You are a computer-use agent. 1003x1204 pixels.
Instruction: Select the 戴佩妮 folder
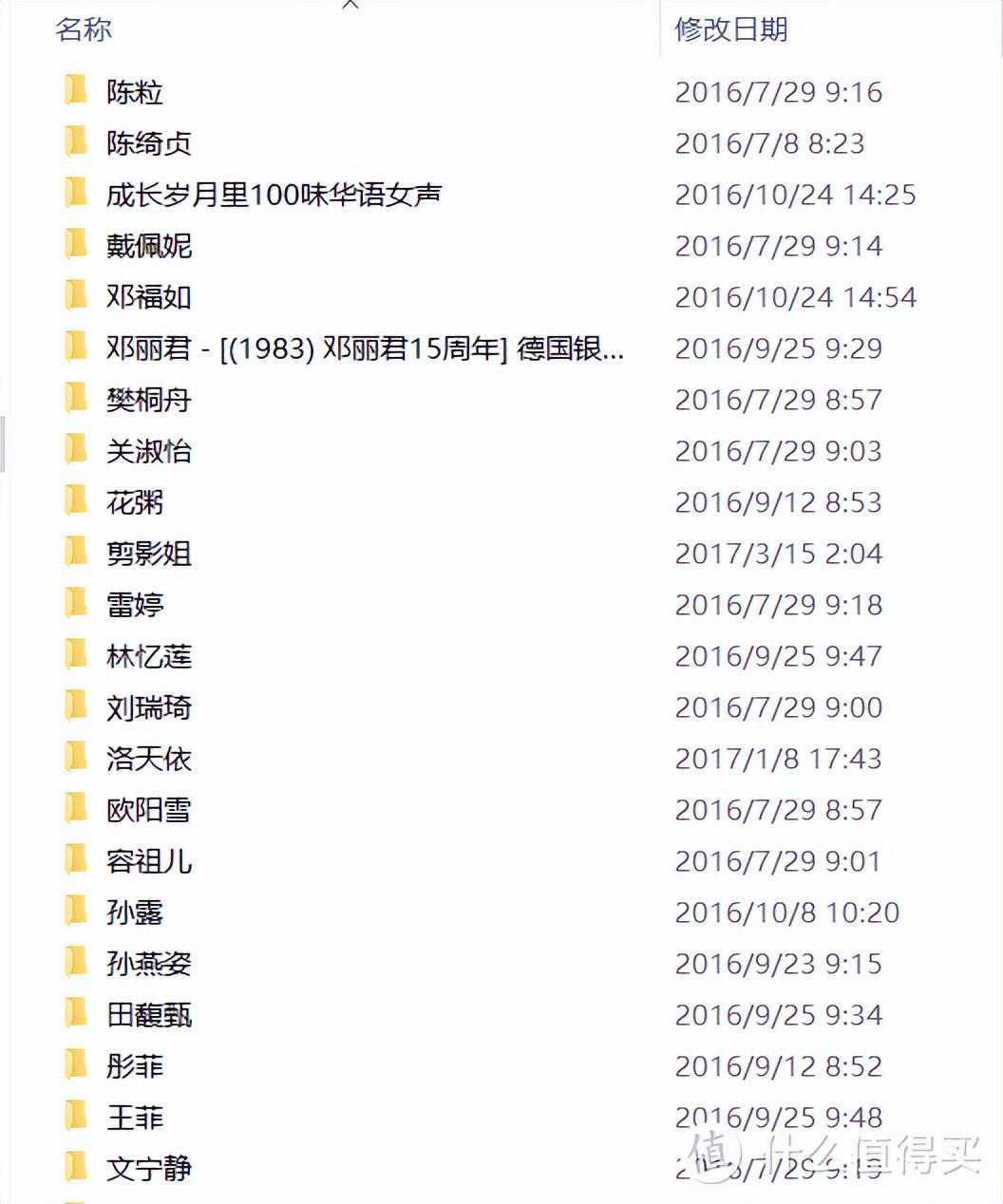click(148, 246)
